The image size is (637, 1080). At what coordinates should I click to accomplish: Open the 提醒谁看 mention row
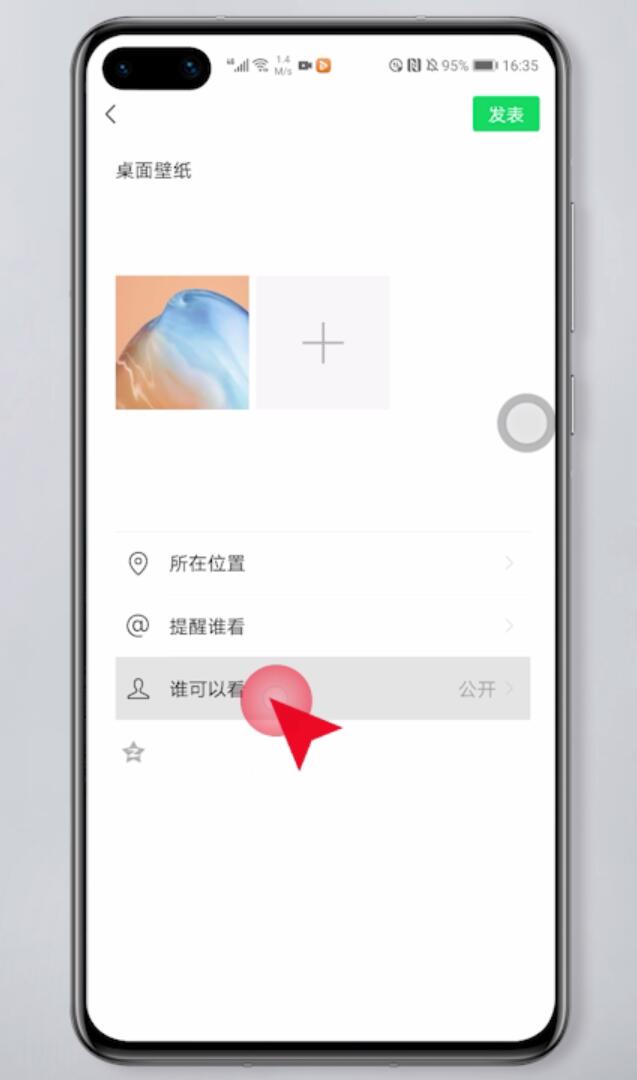[322, 626]
